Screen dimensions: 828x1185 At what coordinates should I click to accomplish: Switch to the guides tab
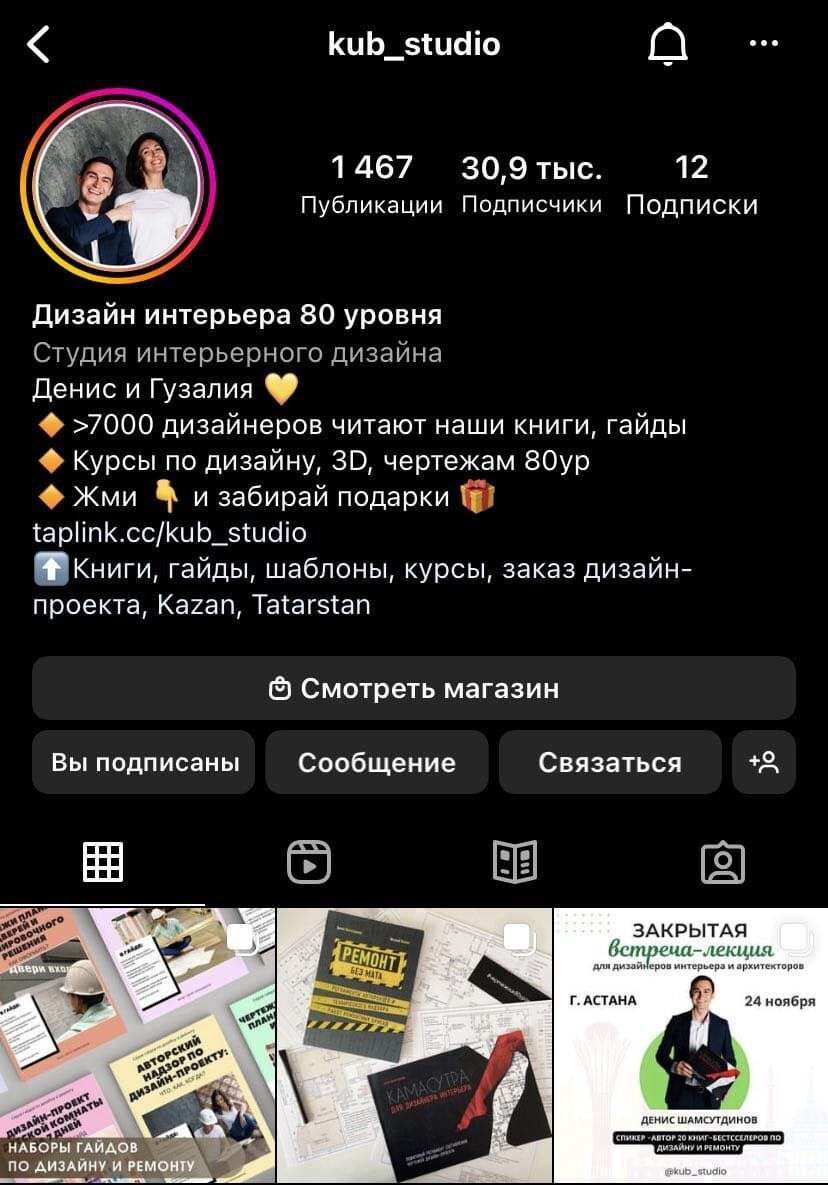[515, 861]
